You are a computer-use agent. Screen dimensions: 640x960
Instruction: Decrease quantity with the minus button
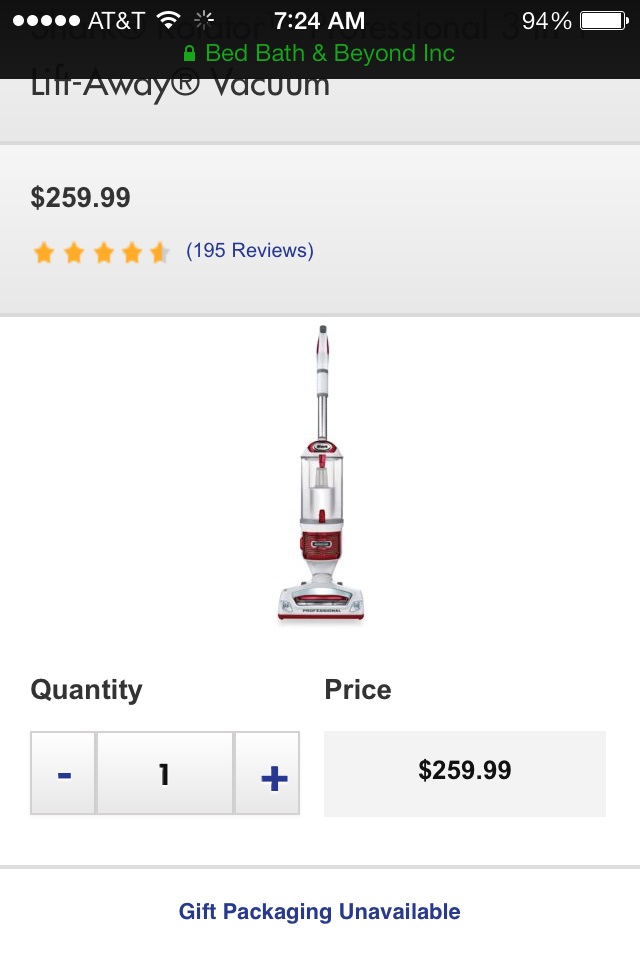pos(64,773)
